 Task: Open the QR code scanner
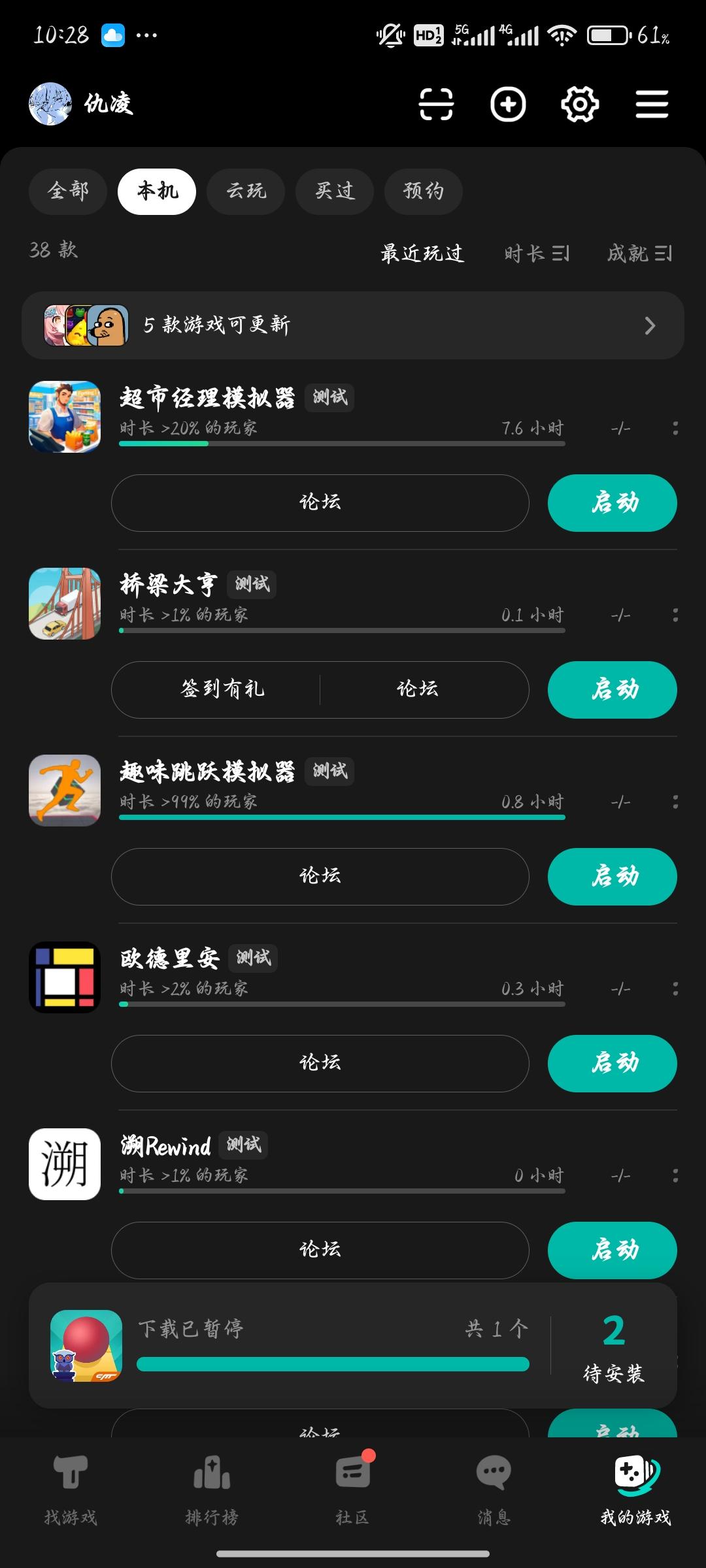click(x=437, y=105)
